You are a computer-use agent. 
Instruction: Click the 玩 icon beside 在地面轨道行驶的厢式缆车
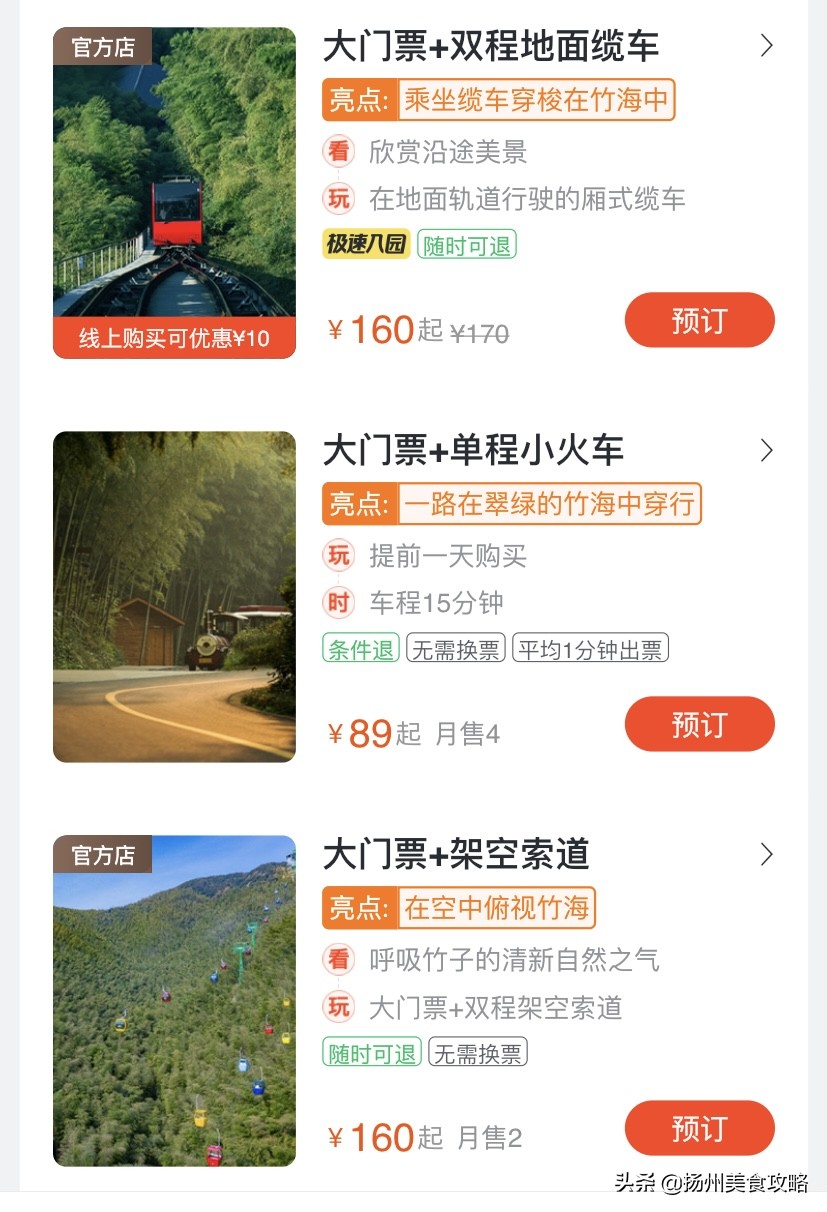pos(339,199)
